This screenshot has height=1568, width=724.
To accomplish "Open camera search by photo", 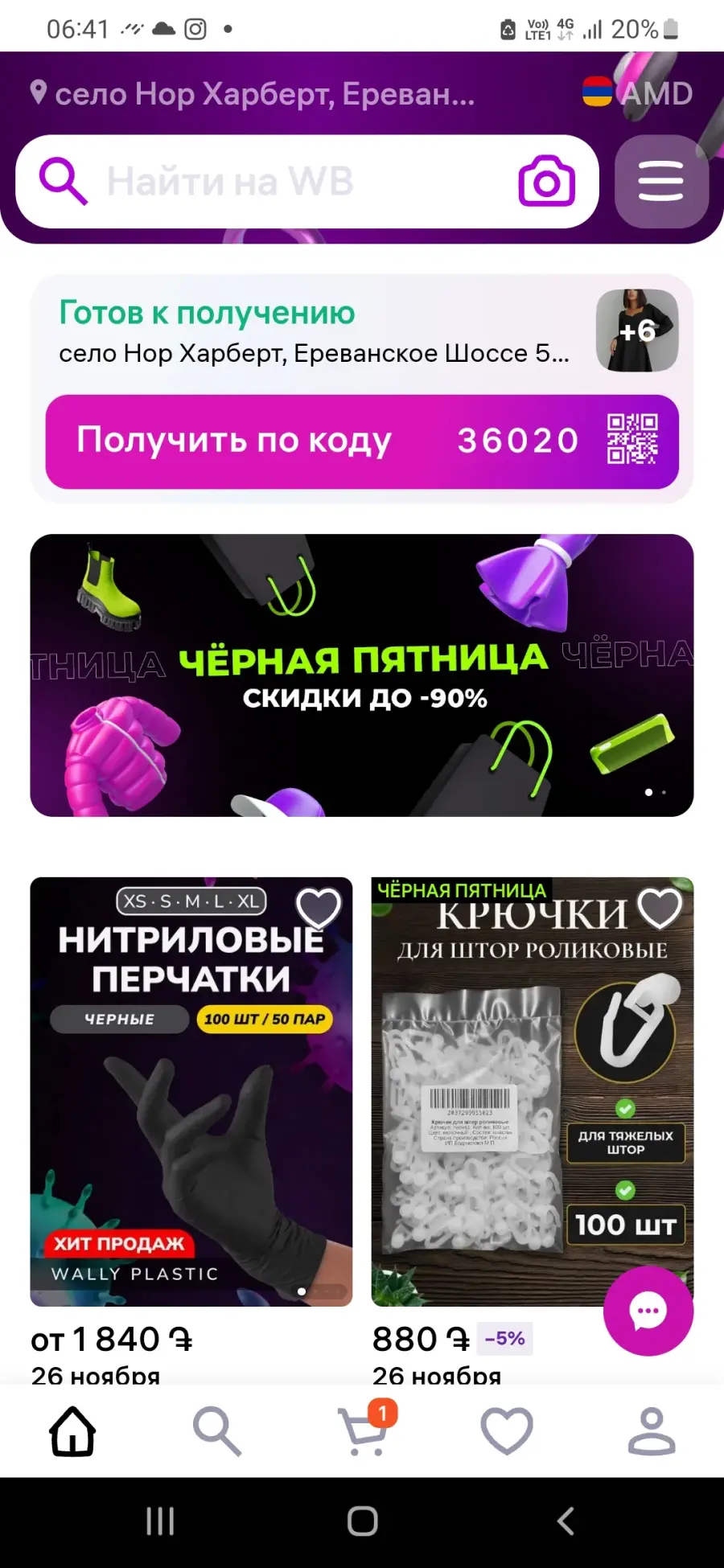I will (546, 181).
